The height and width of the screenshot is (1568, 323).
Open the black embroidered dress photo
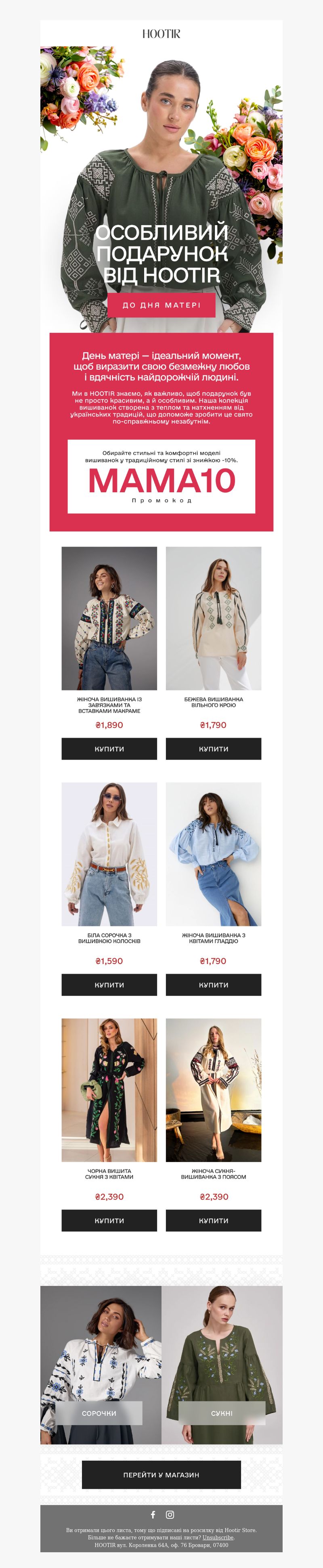point(109,1089)
